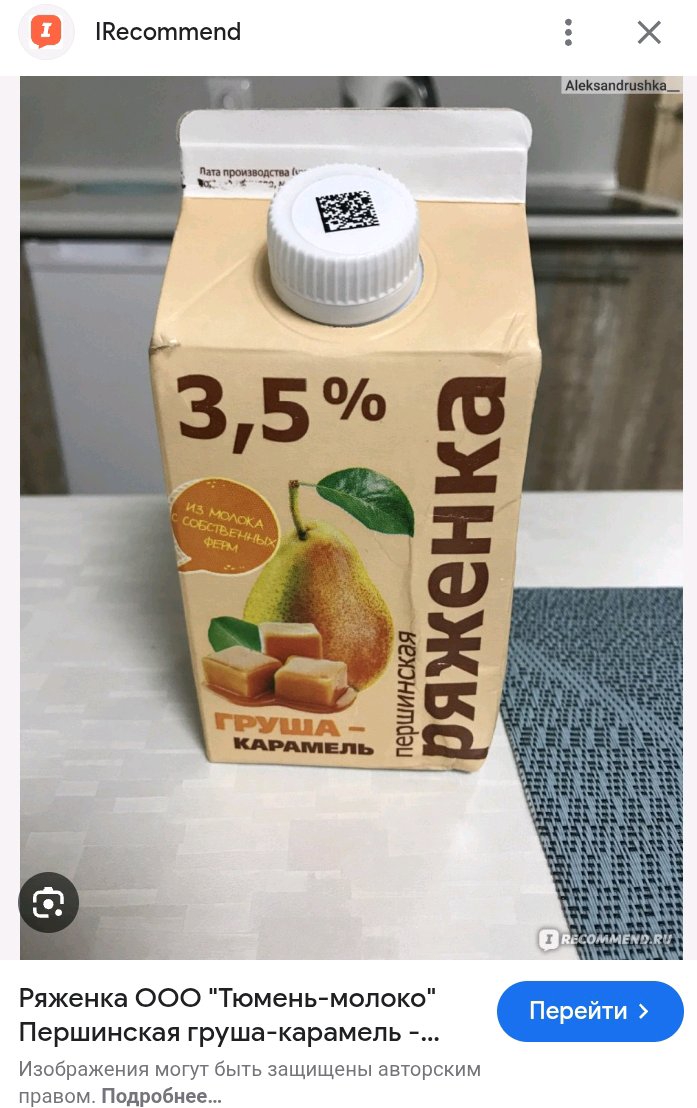Search this image with Lens
The height and width of the screenshot is (1108, 697).
(48, 902)
